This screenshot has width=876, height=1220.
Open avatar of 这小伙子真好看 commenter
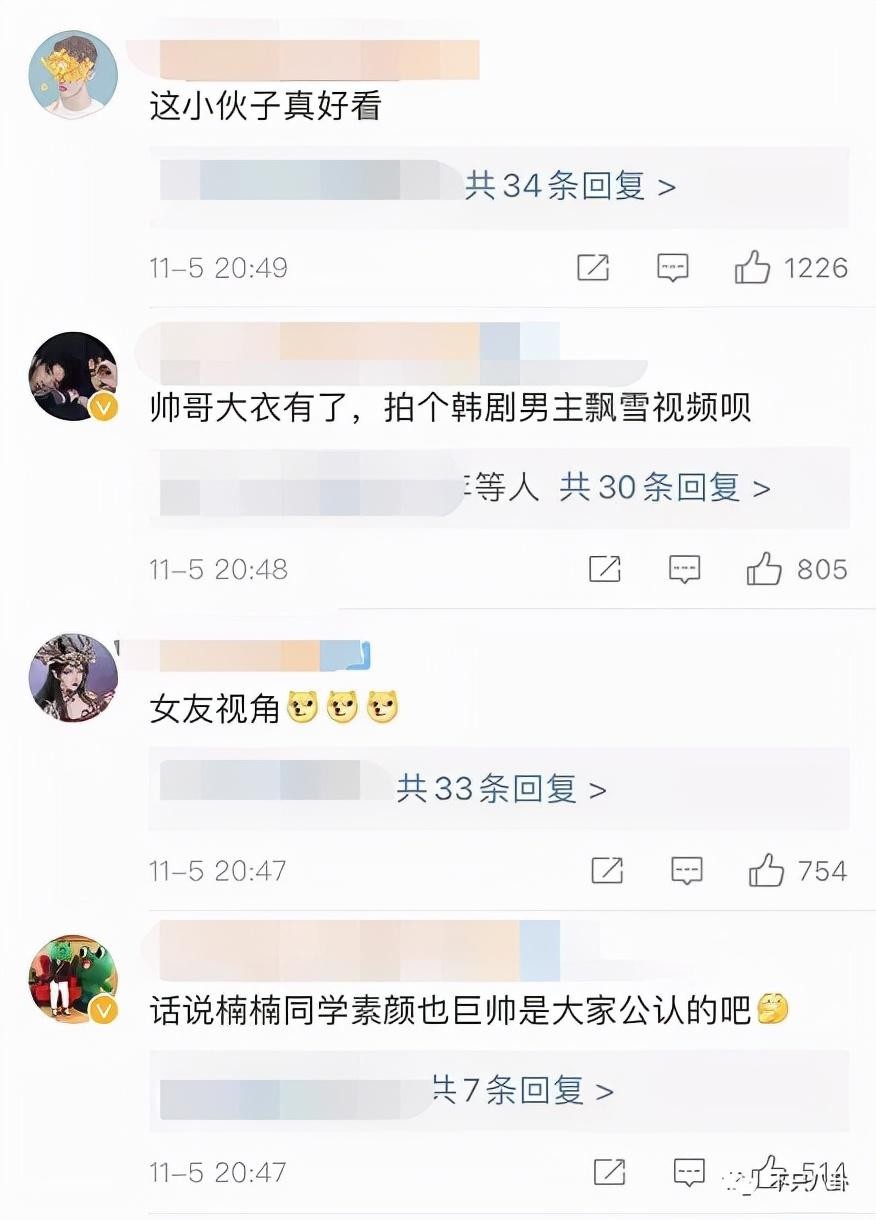pos(73,75)
